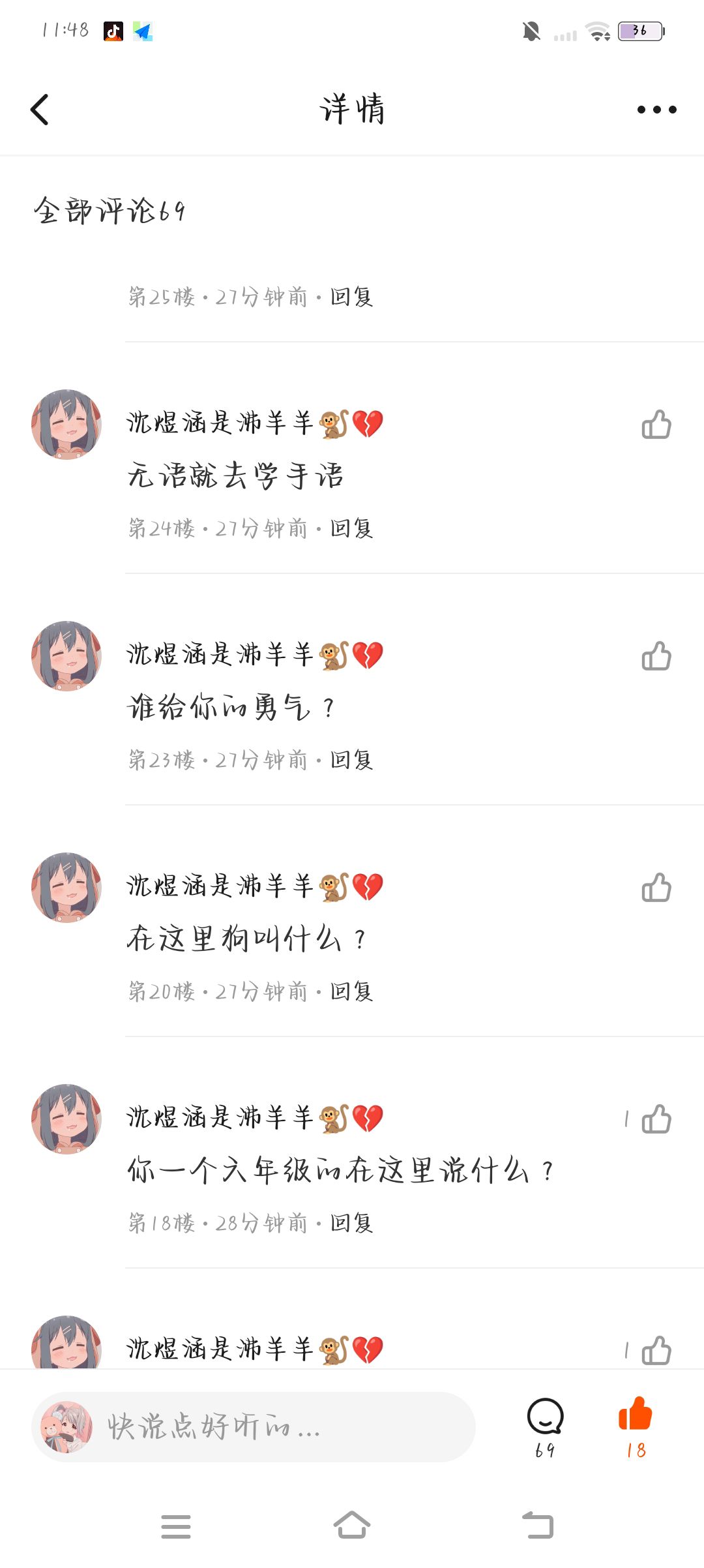Like the comment about 六年级
This screenshot has width=704, height=1568.
[656, 1120]
